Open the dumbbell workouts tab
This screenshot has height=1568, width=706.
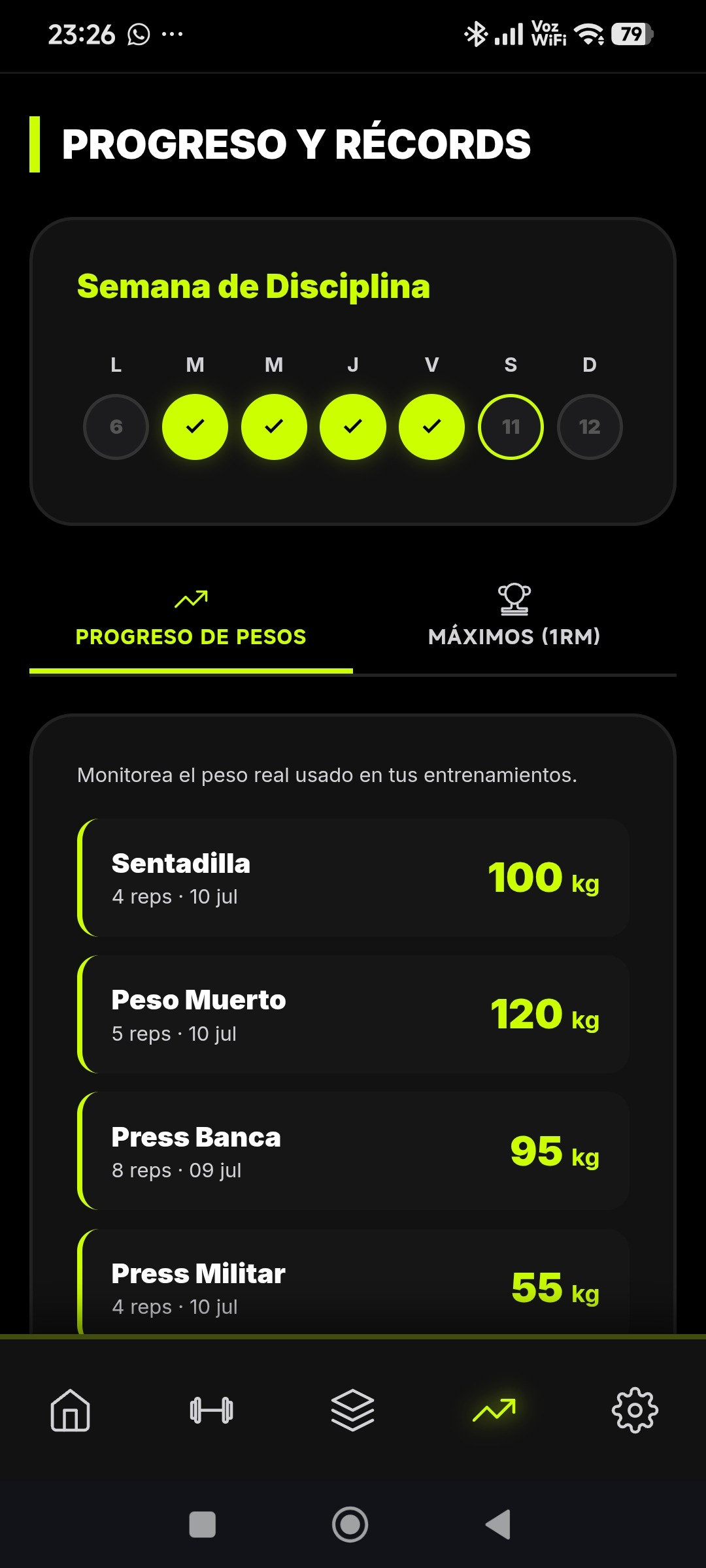coord(212,1410)
